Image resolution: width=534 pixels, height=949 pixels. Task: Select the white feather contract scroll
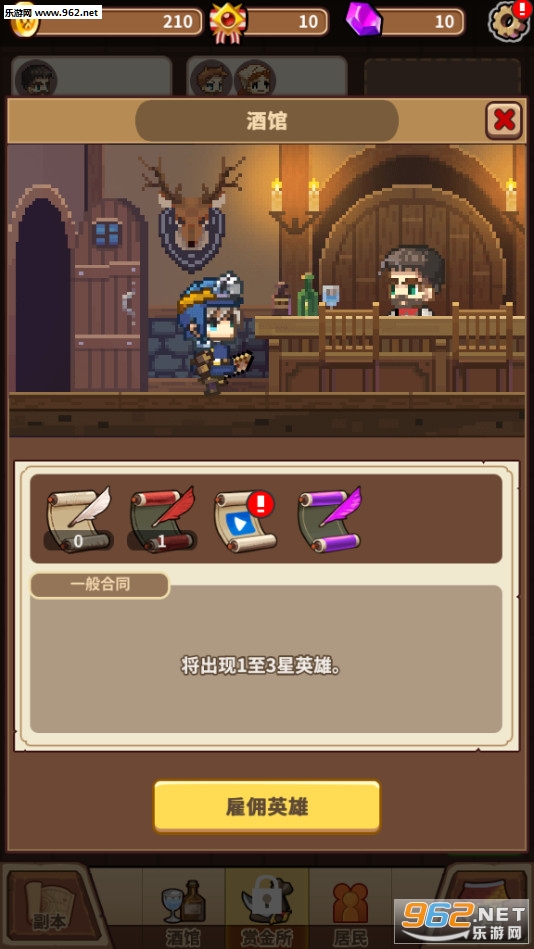[79, 519]
